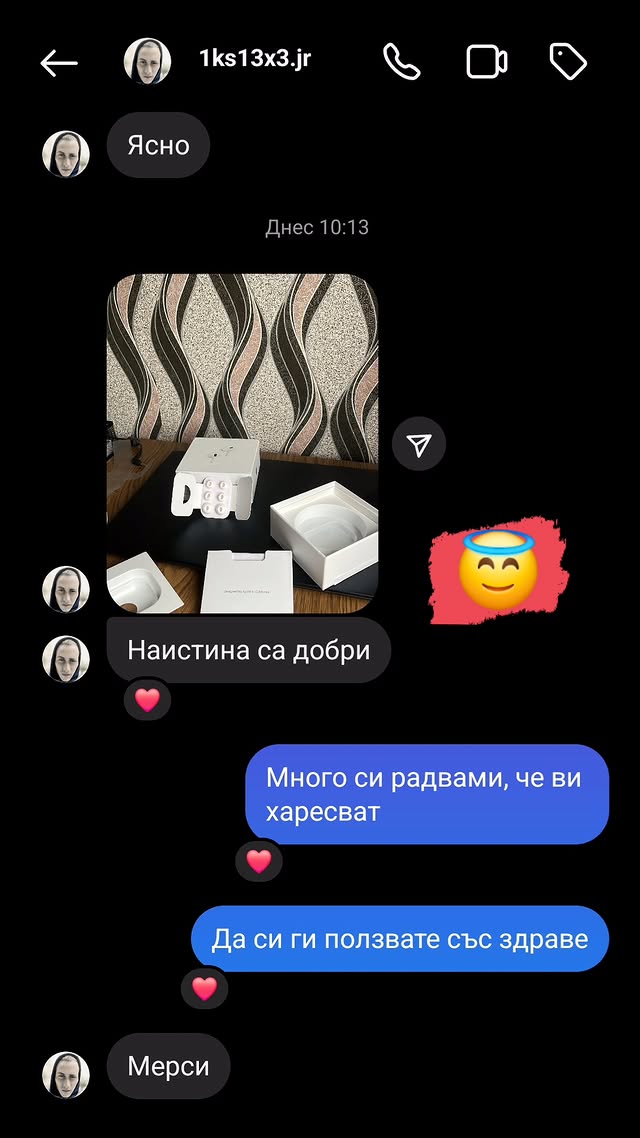View heart reaction under "Наистина са добри"
Screen dimensions: 640x1138
(x=147, y=700)
